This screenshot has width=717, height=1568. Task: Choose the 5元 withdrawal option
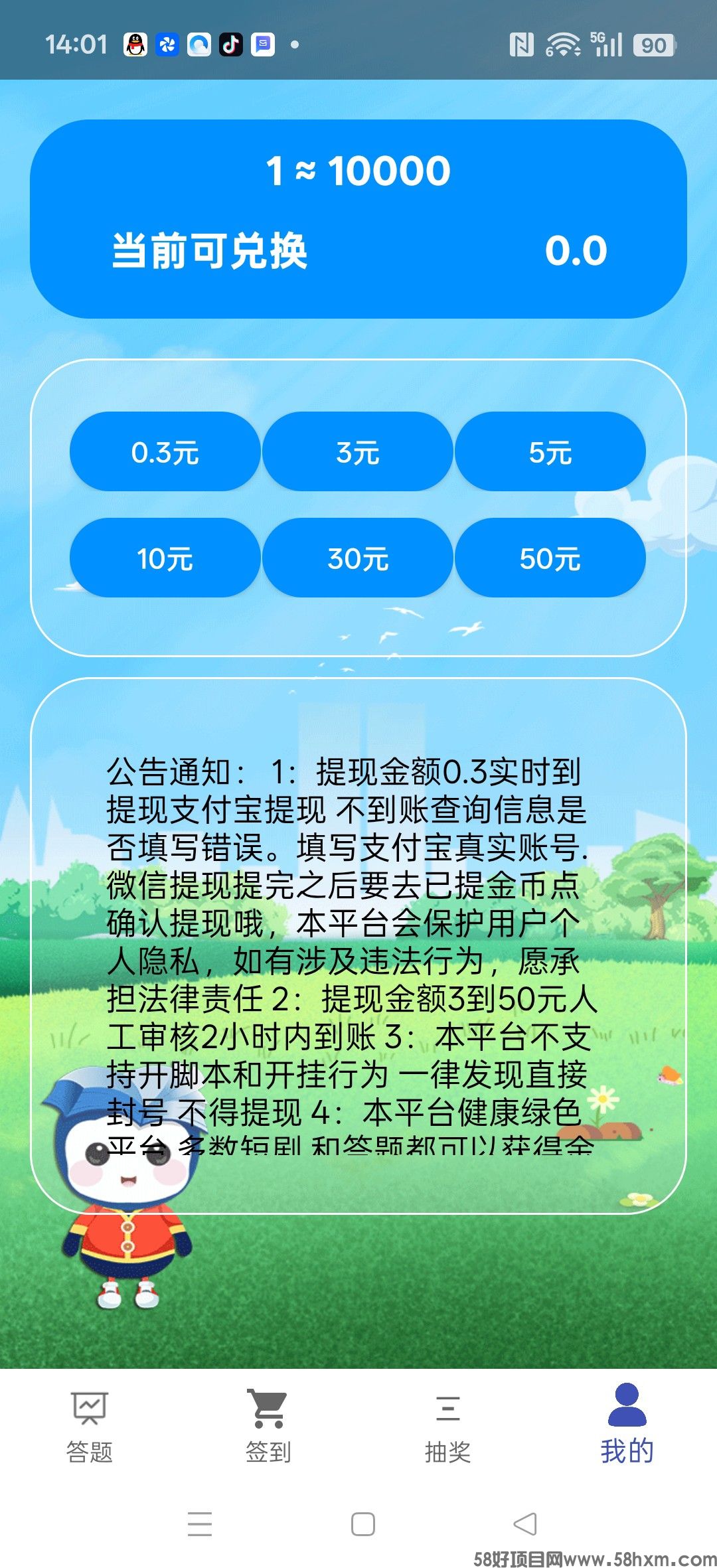551,451
